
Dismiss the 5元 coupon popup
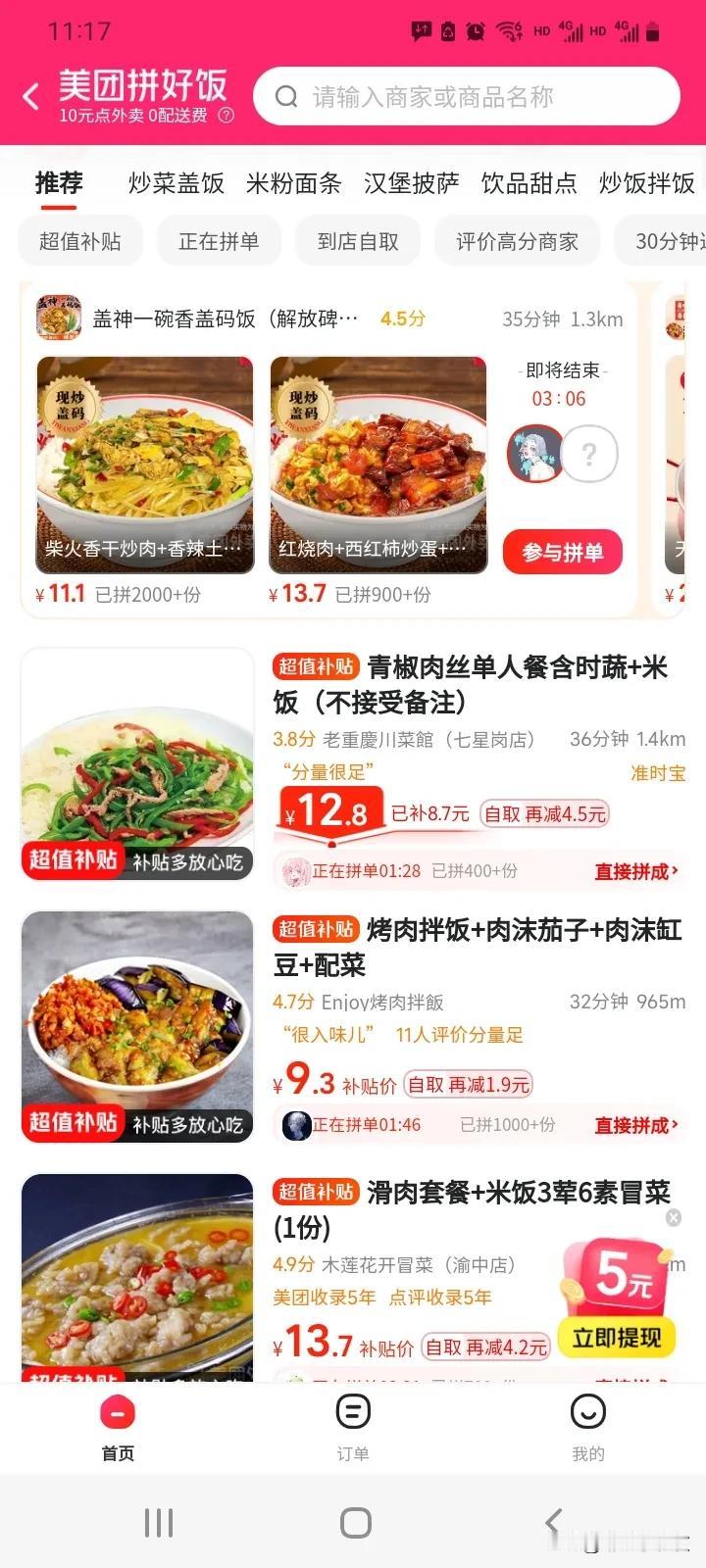point(673,1217)
